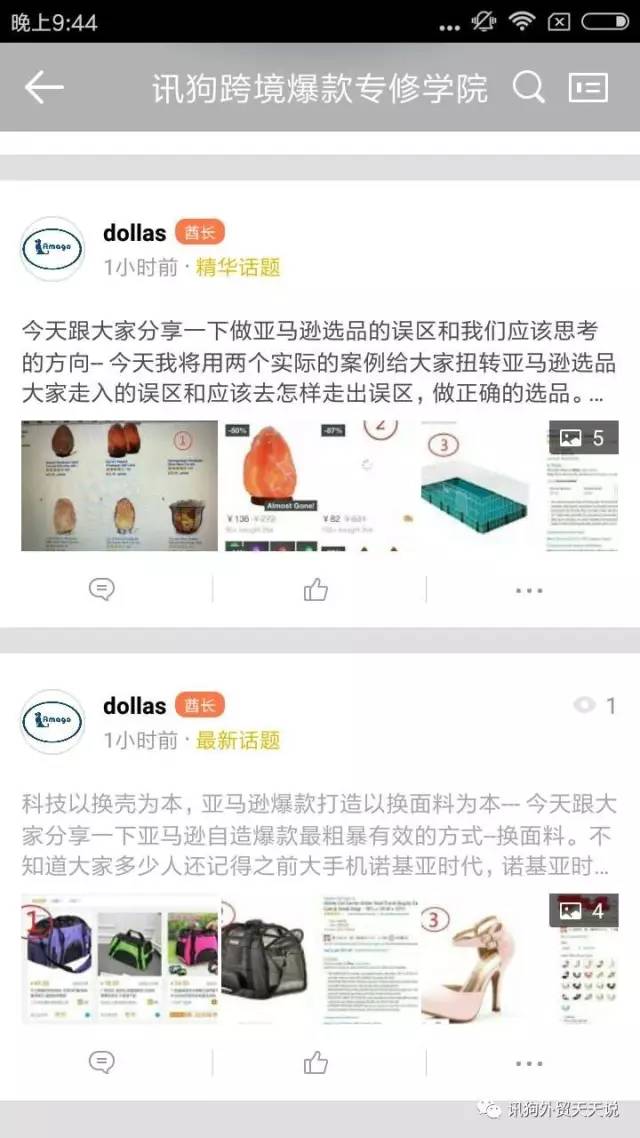Comment on the 最新话题 post

(x=102, y=1063)
